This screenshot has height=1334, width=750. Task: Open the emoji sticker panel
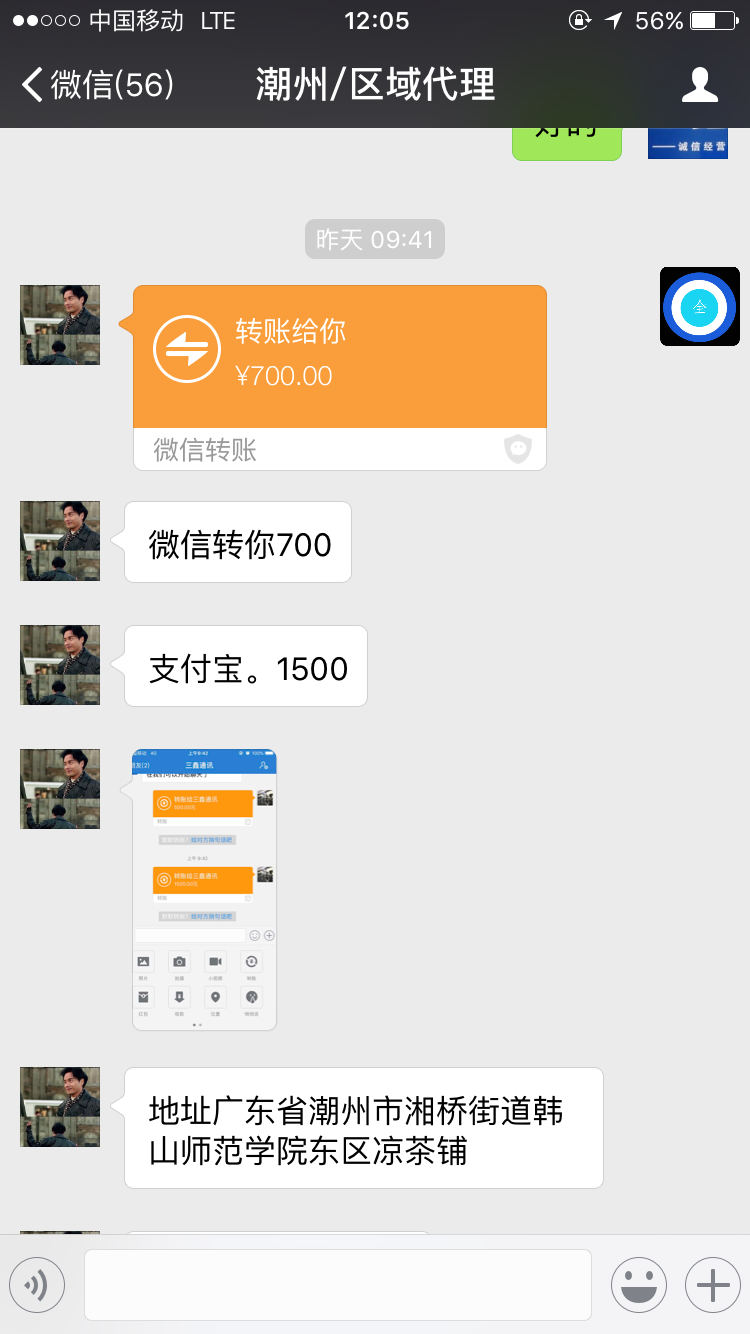tap(638, 1284)
